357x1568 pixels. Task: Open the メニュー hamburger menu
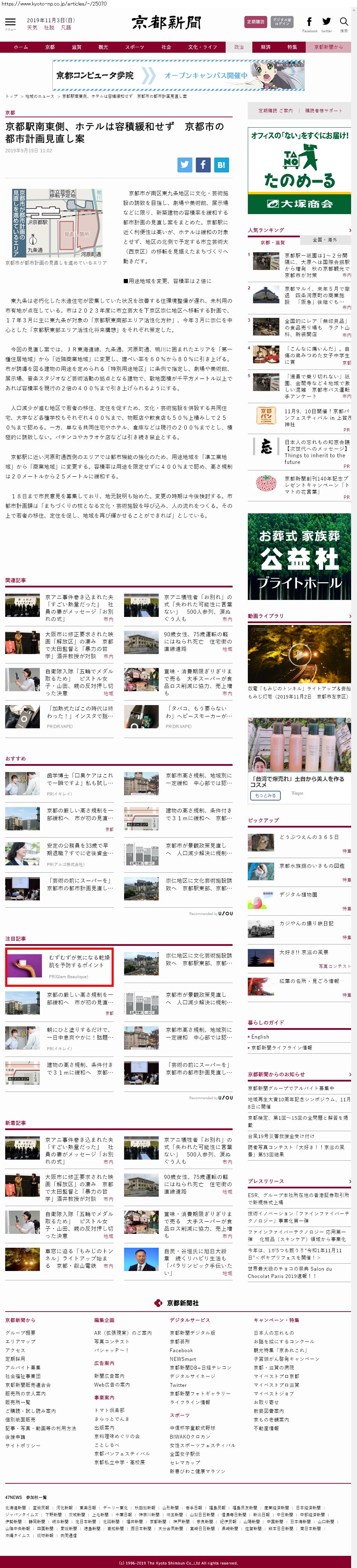click(10, 23)
